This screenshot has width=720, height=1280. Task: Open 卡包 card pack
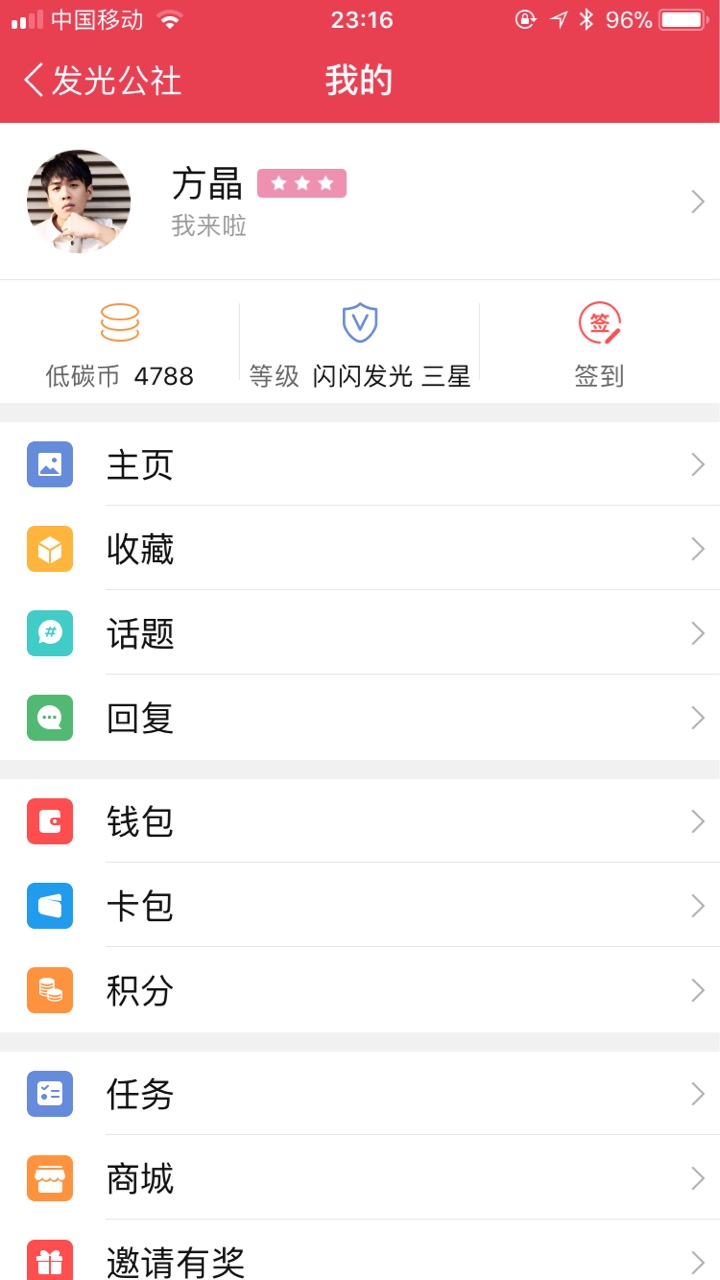[x=360, y=906]
